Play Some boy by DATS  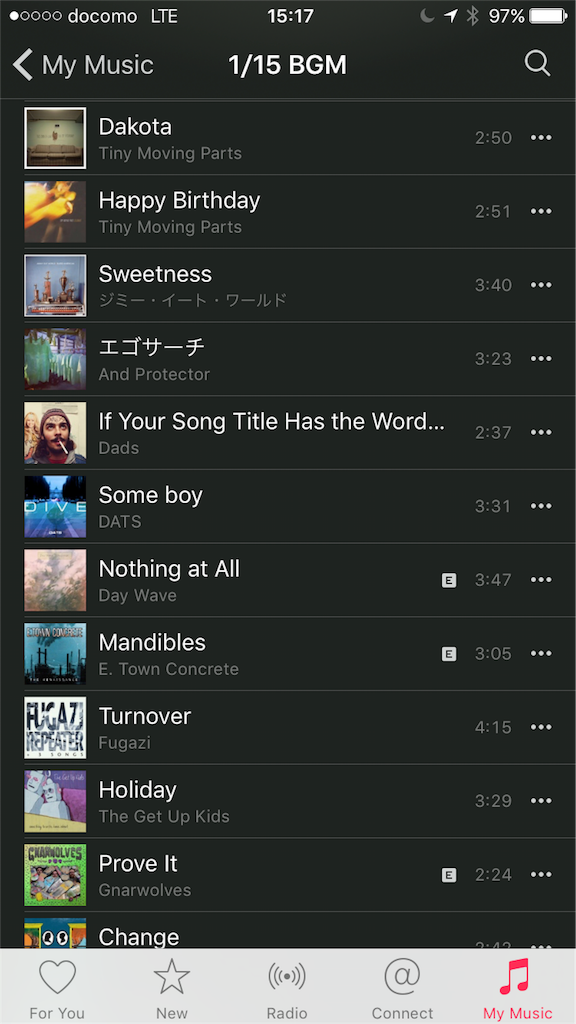click(288, 507)
